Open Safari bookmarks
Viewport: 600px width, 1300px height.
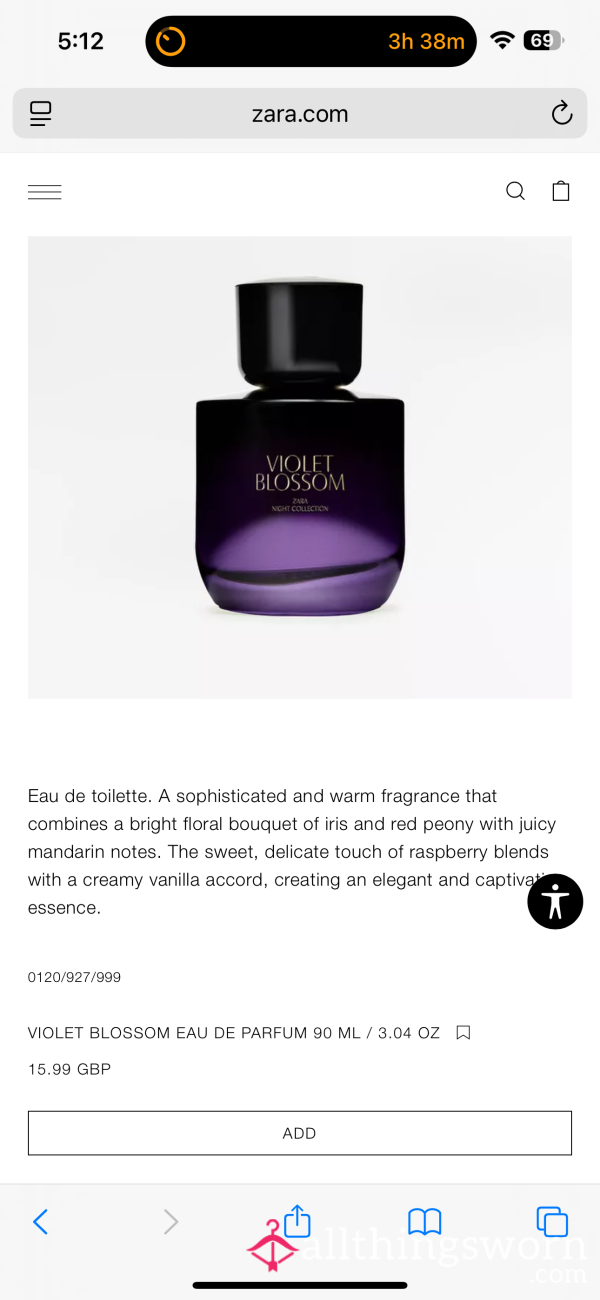coord(425,1221)
